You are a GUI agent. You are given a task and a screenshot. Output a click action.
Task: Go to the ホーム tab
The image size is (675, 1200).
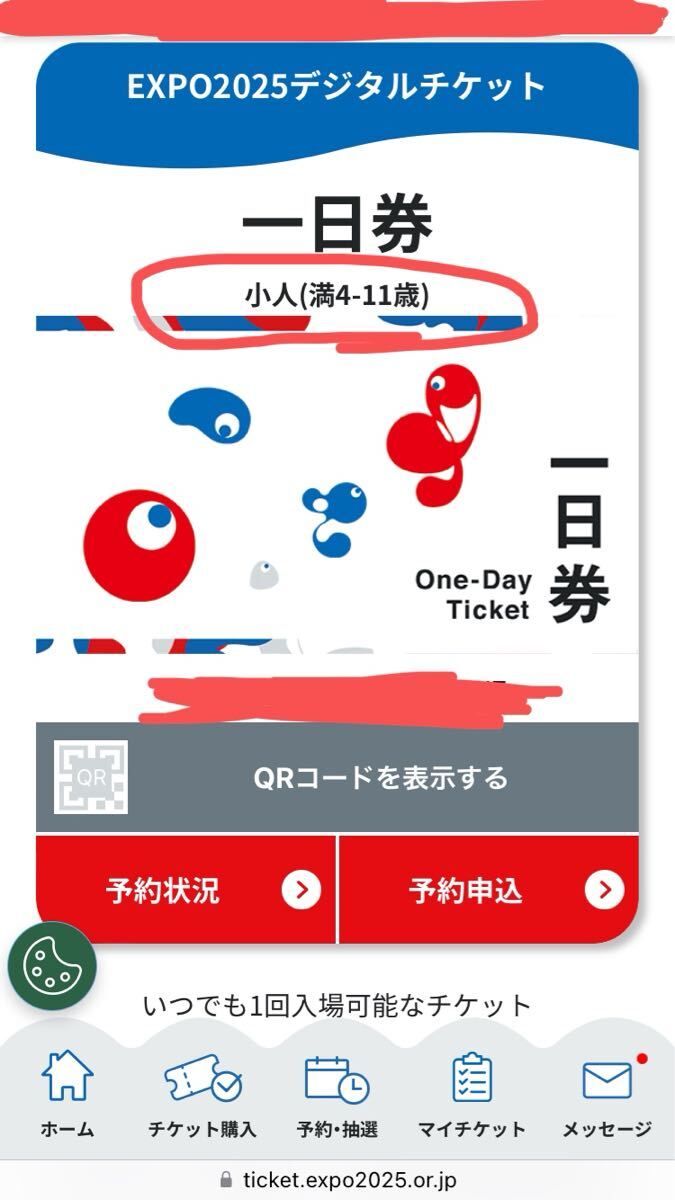(x=67, y=1096)
